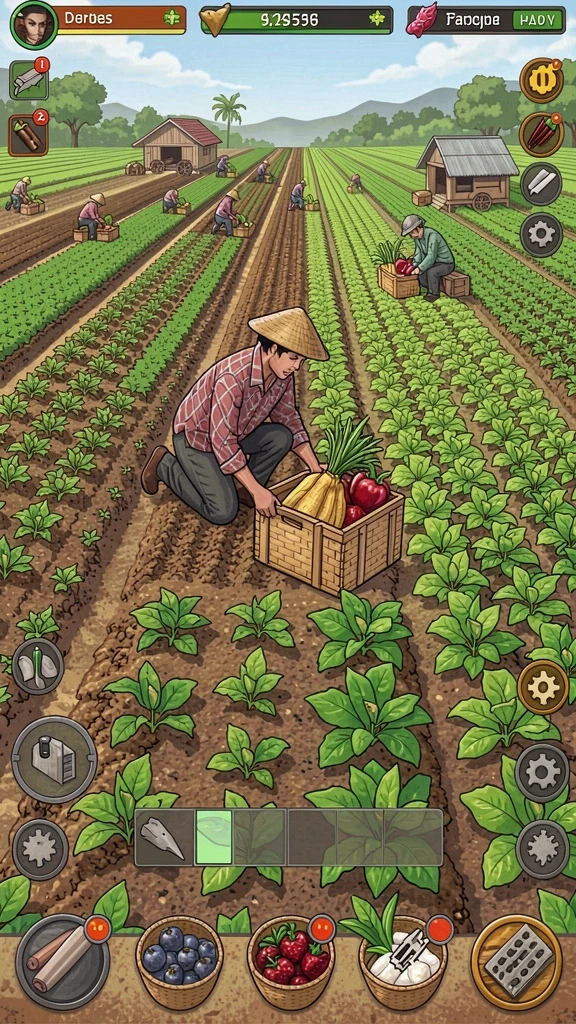Tap the plus on the Derbes bar
The image size is (576, 1024).
coord(172,19)
